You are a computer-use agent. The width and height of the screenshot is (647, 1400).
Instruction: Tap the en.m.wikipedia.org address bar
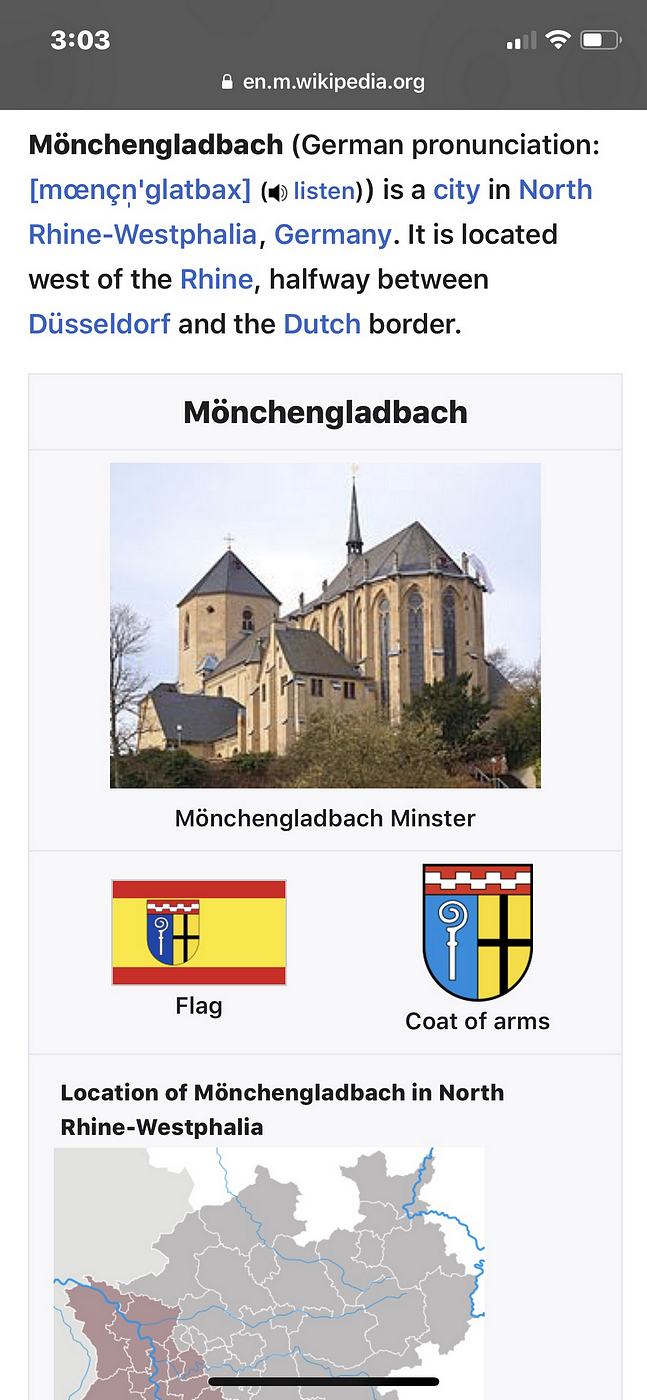[x=323, y=82]
